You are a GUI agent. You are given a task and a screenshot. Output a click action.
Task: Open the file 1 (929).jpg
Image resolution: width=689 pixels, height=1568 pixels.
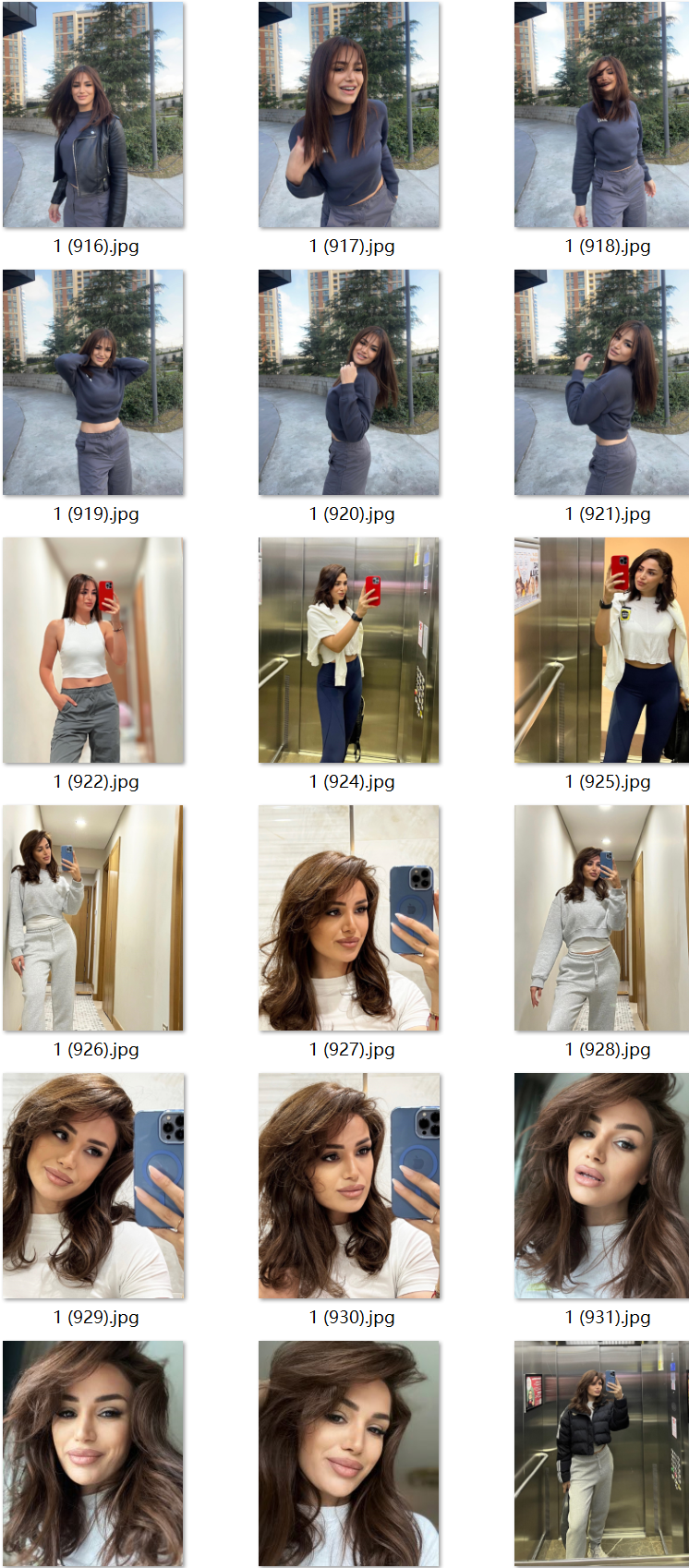(x=93, y=1186)
